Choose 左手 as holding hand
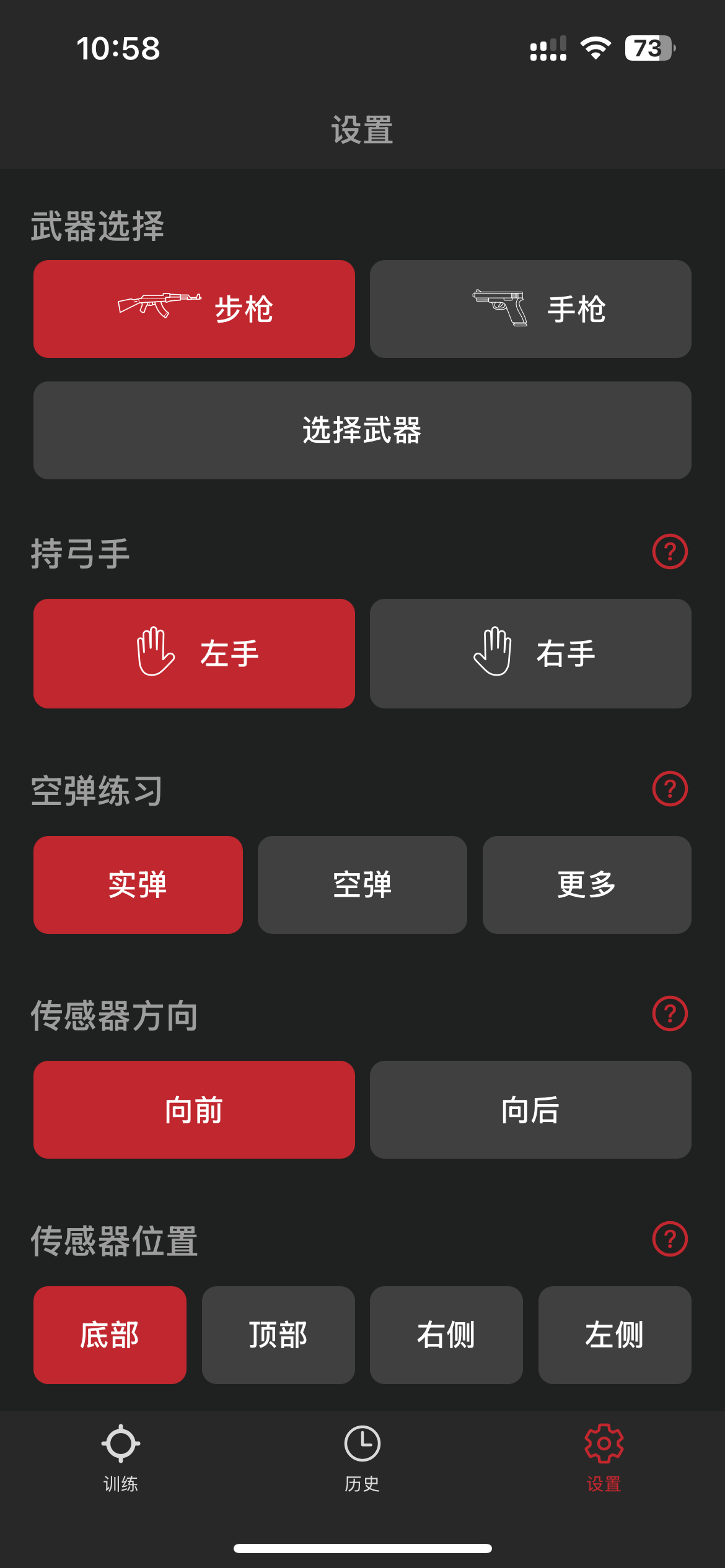 click(x=194, y=653)
